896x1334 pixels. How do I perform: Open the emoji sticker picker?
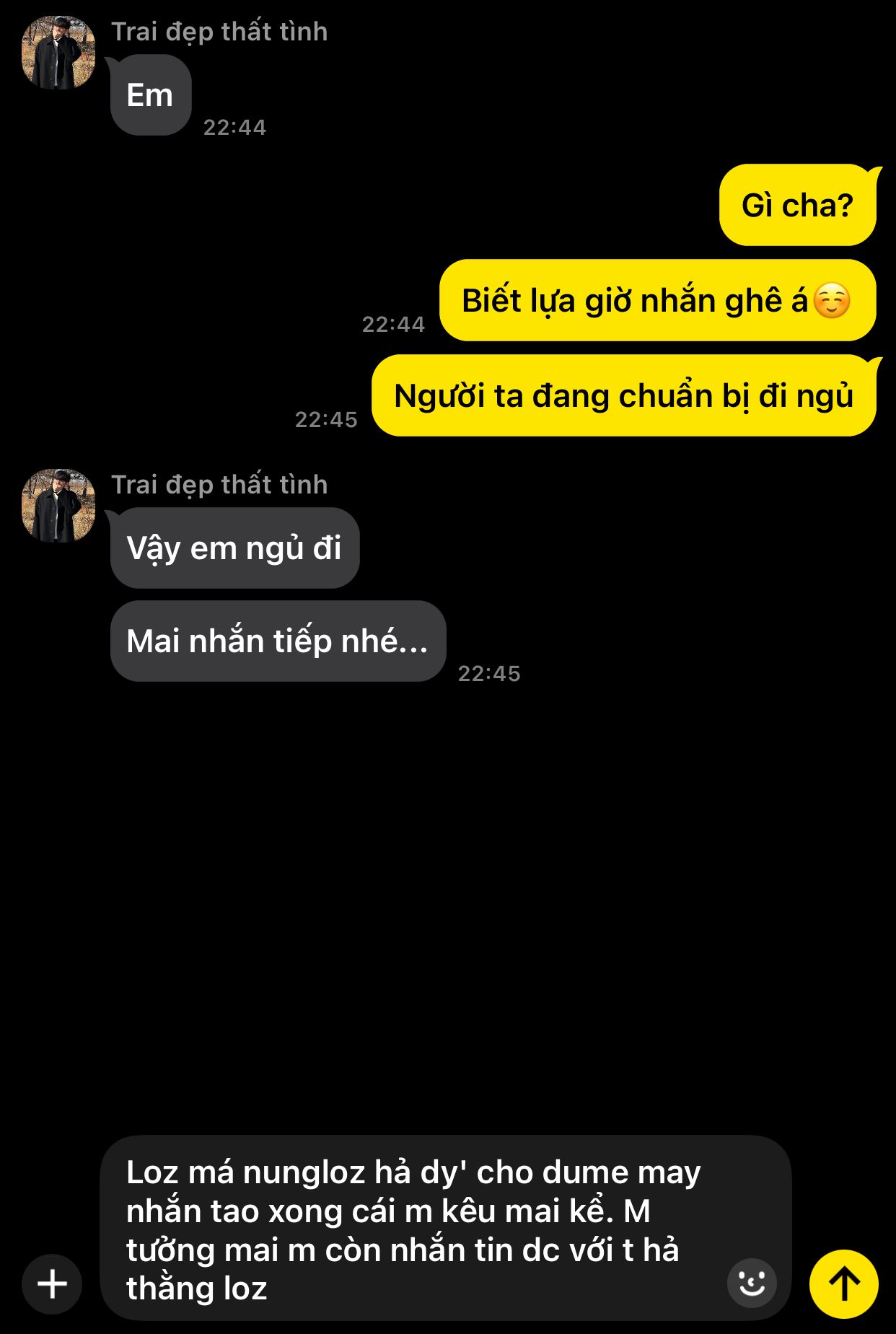pyautogui.click(x=751, y=1283)
